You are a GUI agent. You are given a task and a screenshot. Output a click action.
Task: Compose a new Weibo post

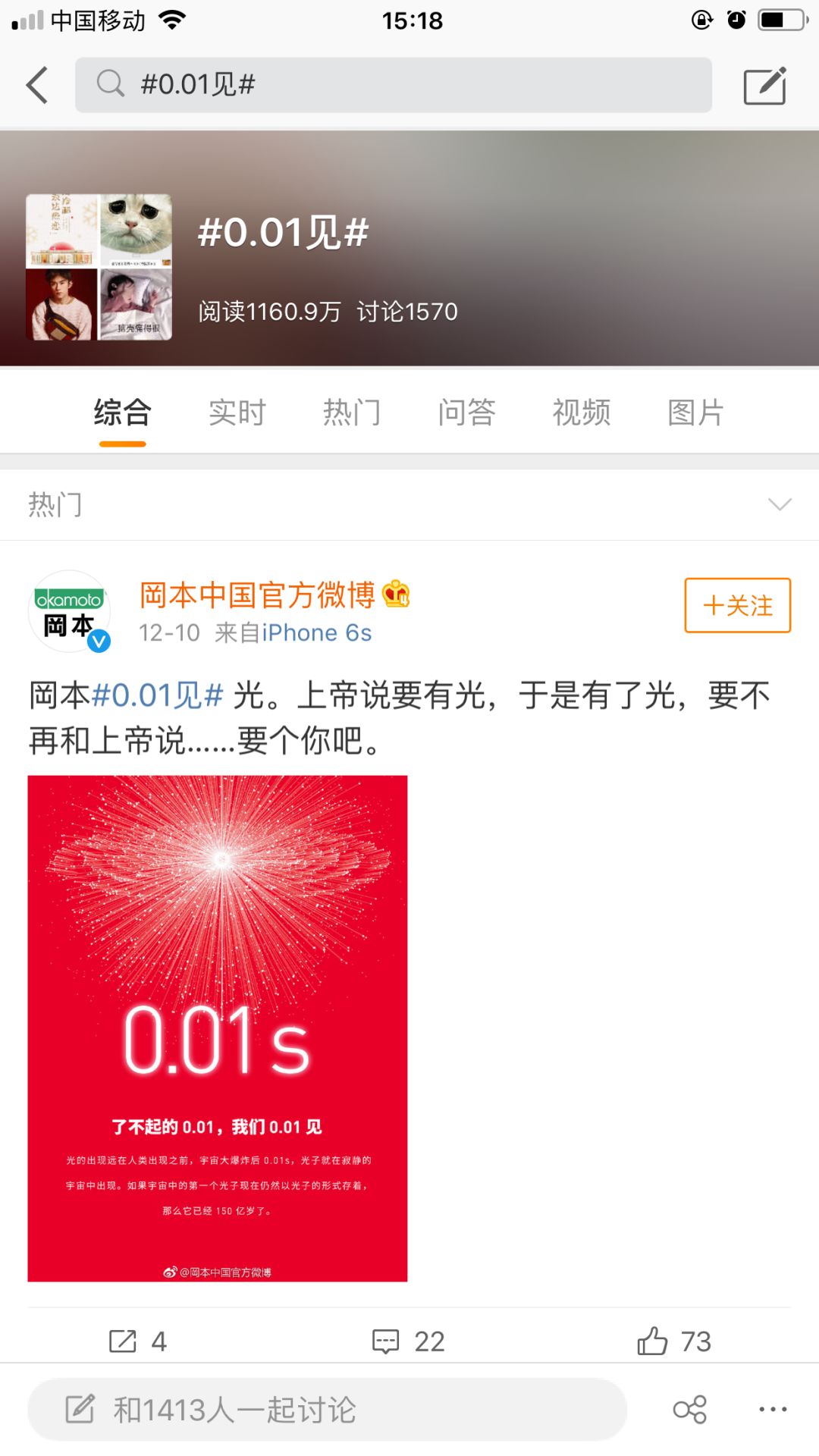(x=764, y=86)
